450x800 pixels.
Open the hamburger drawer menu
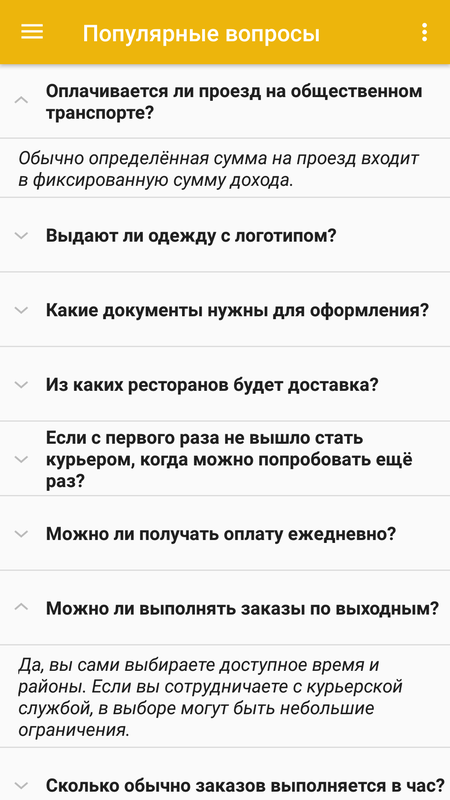[x=32, y=33]
